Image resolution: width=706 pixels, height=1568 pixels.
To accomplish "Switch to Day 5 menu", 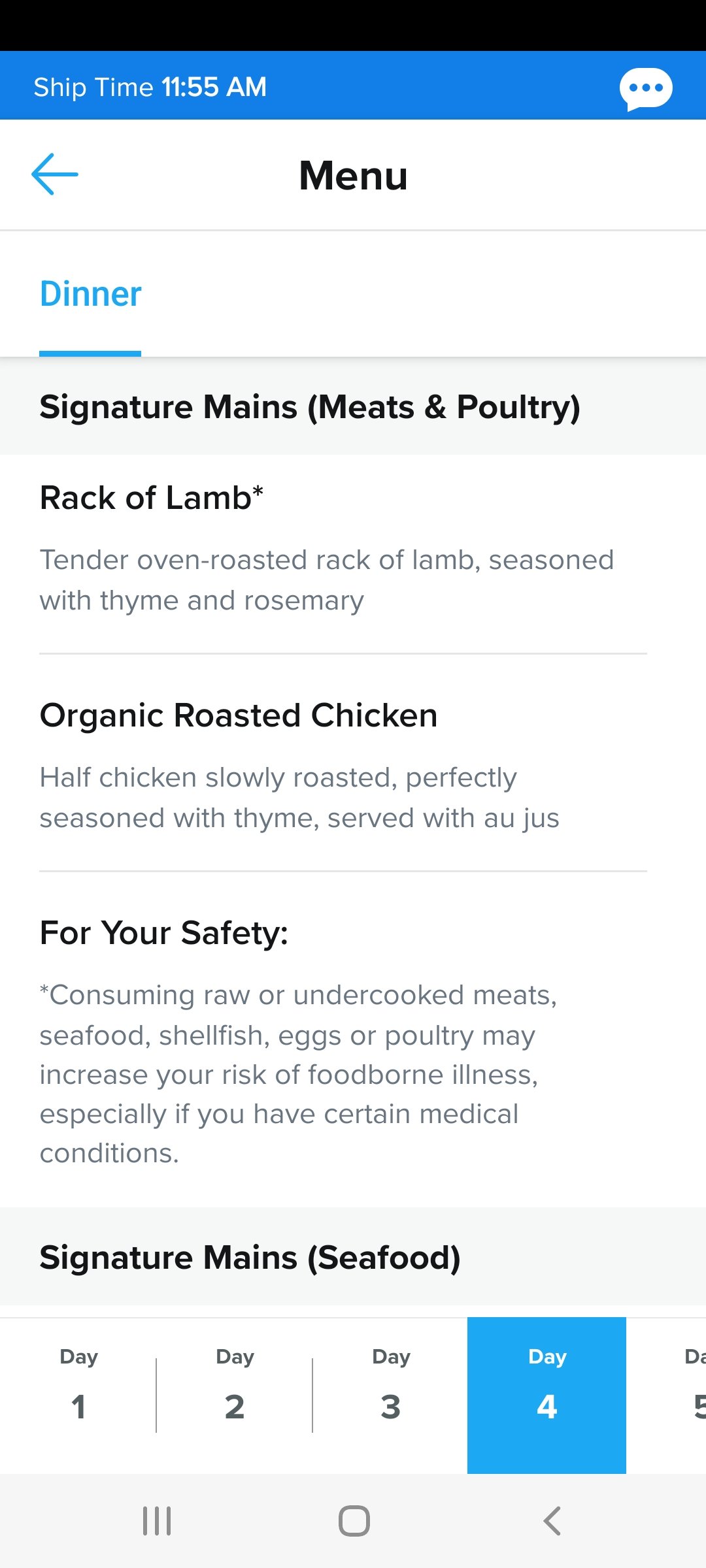I will tap(667, 1396).
